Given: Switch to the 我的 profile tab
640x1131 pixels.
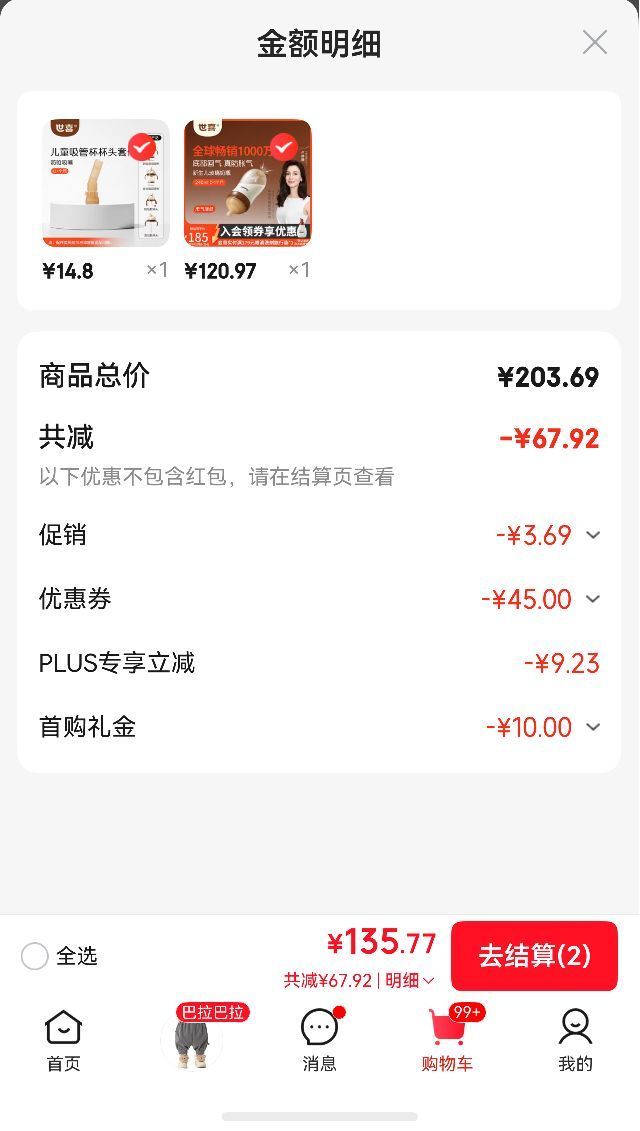Looking at the screenshot, I should 575,1040.
